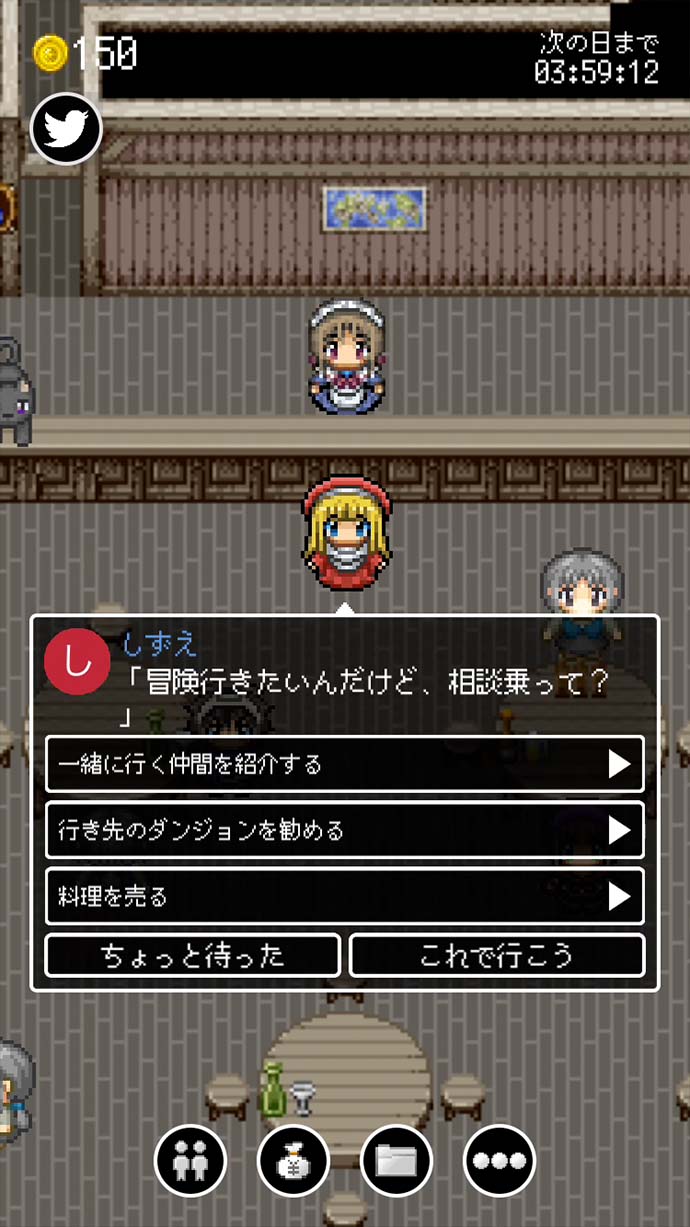The height and width of the screenshot is (1227, 690).
Task: Tap the ちょっと待った button
Action: coord(193,955)
